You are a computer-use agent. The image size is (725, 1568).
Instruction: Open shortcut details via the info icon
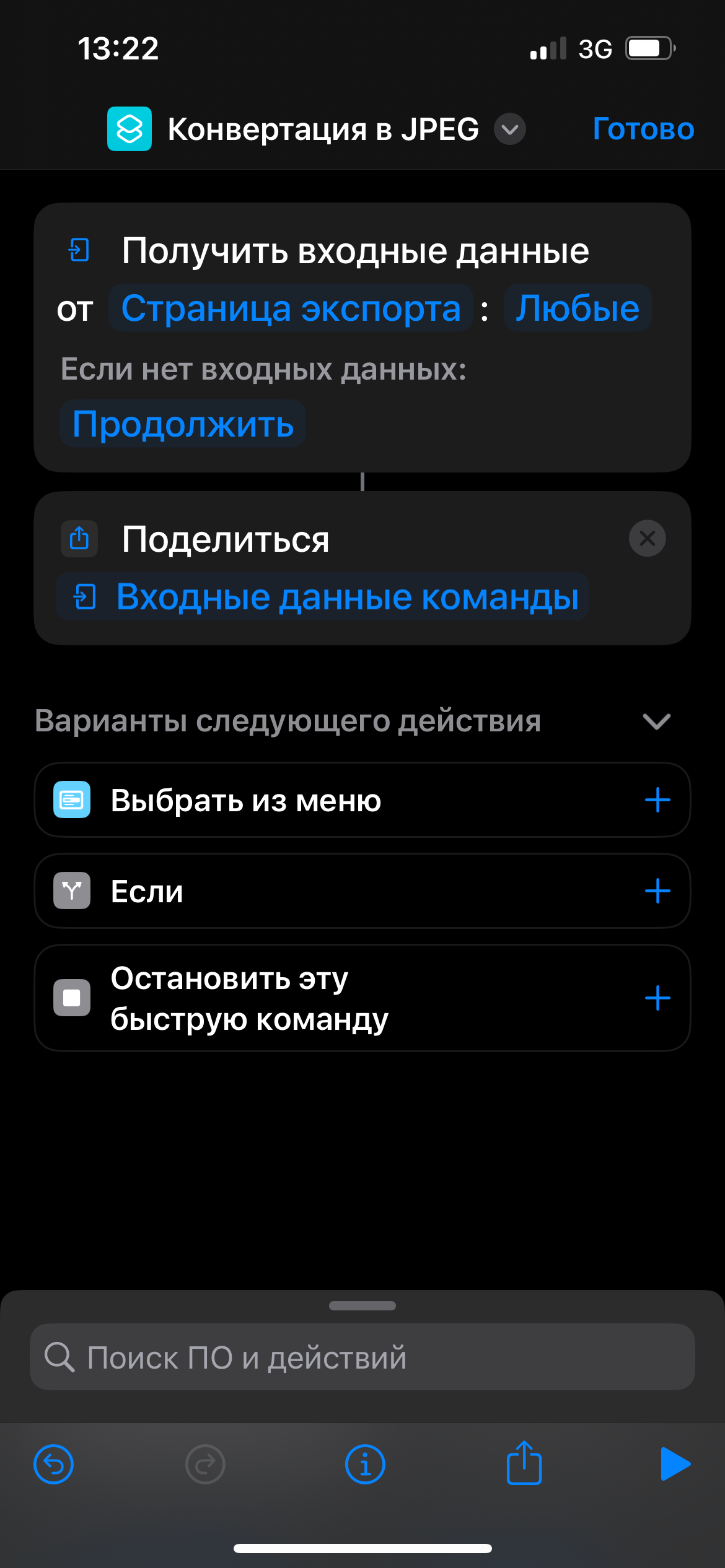click(x=364, y=1463)
